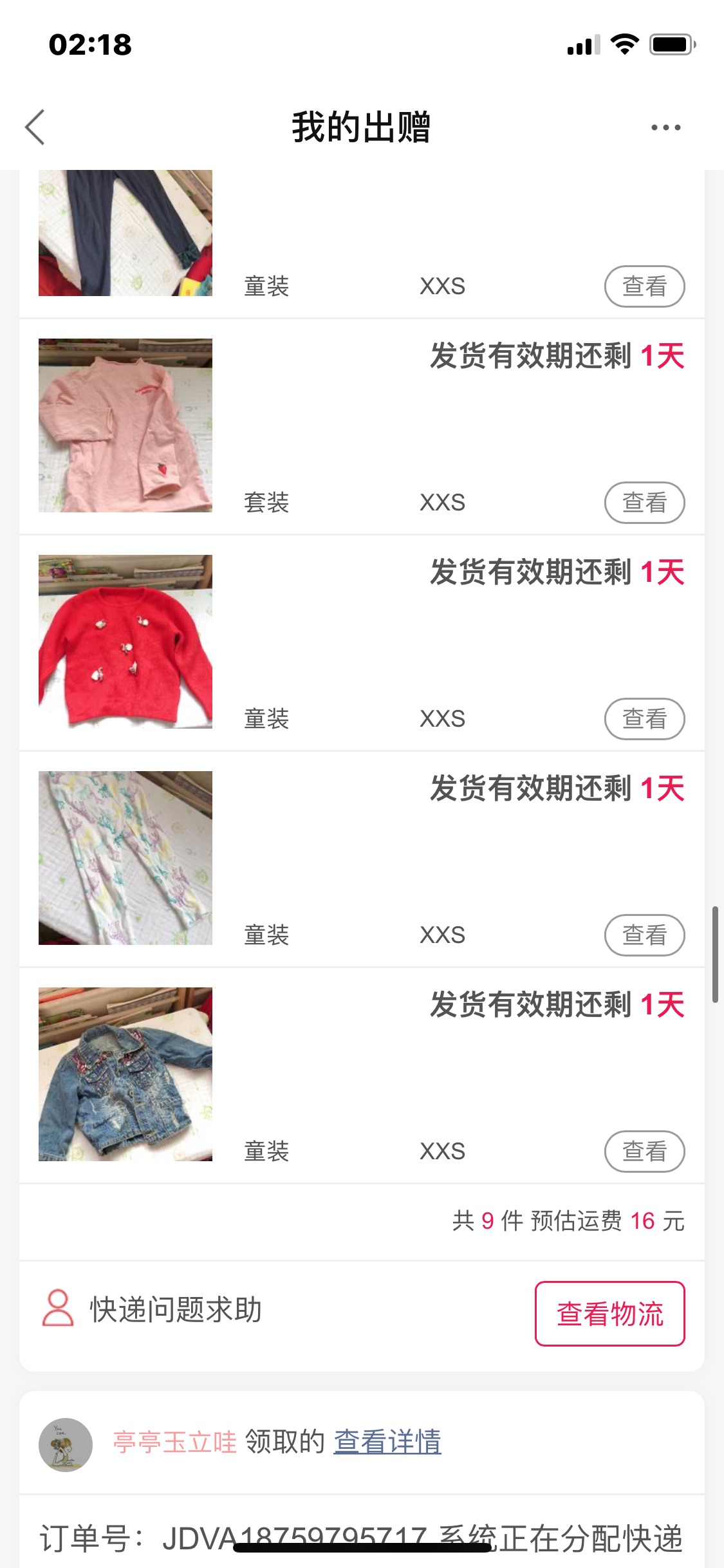View 亭亭玉立哇's profile avatar
724x1568 pixels.
tap(66, 1444)
